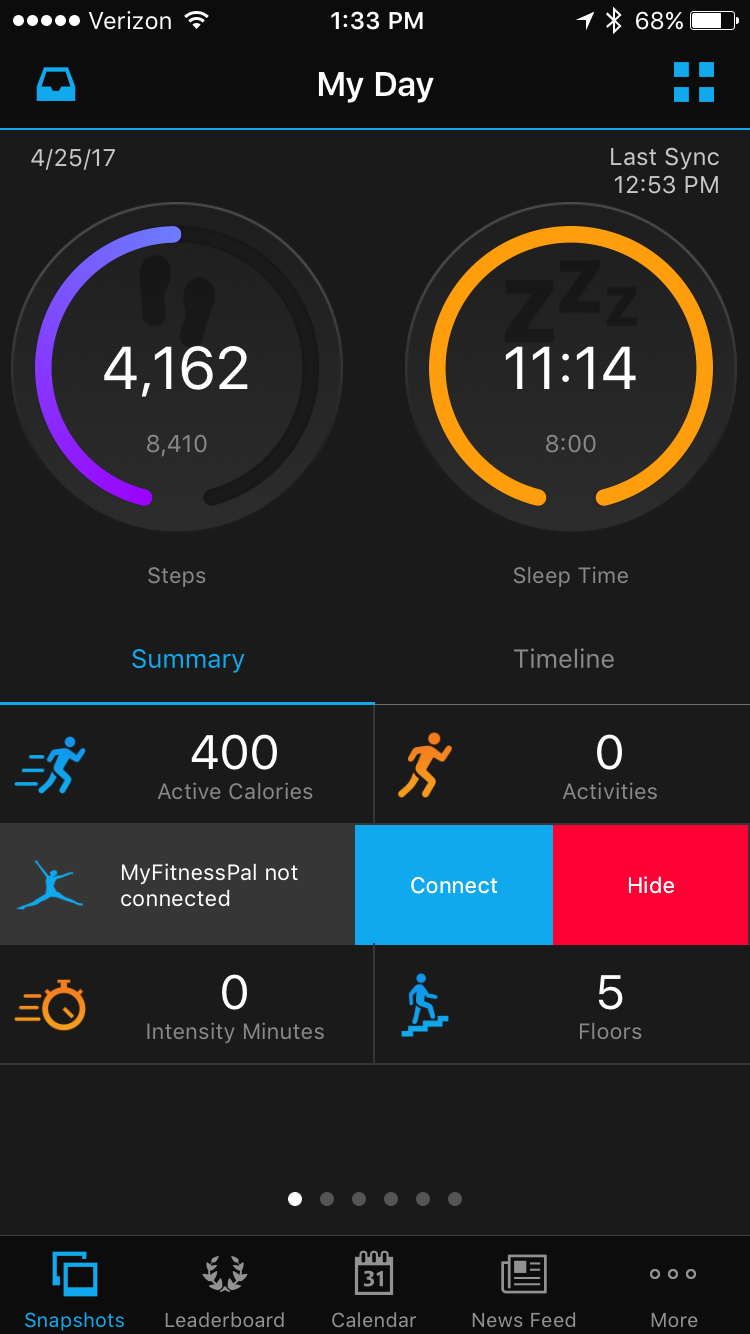Open the More menu tab
Screen dimensions: 750x1334
click(674, 1290)
